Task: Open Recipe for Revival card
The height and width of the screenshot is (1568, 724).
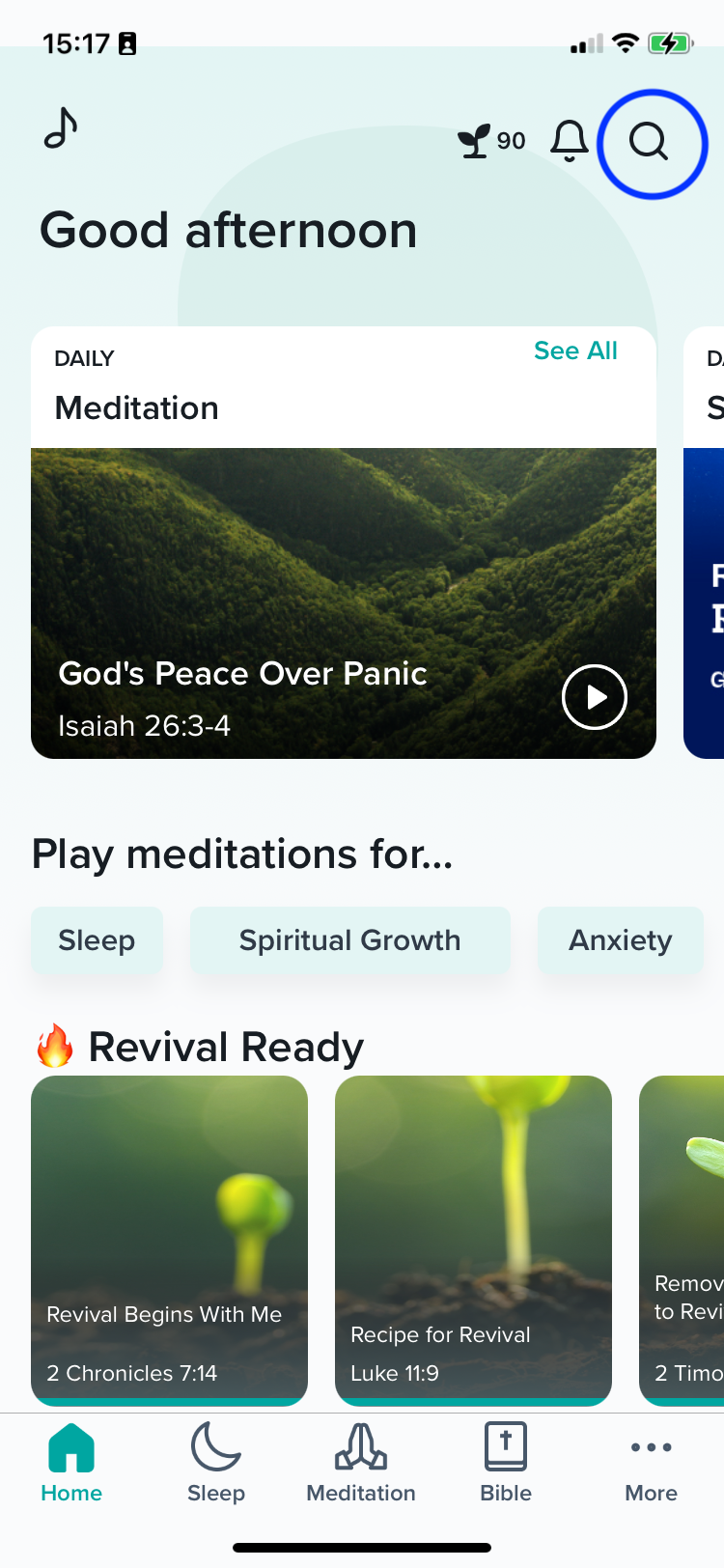Action: [x=473, y=1240]
